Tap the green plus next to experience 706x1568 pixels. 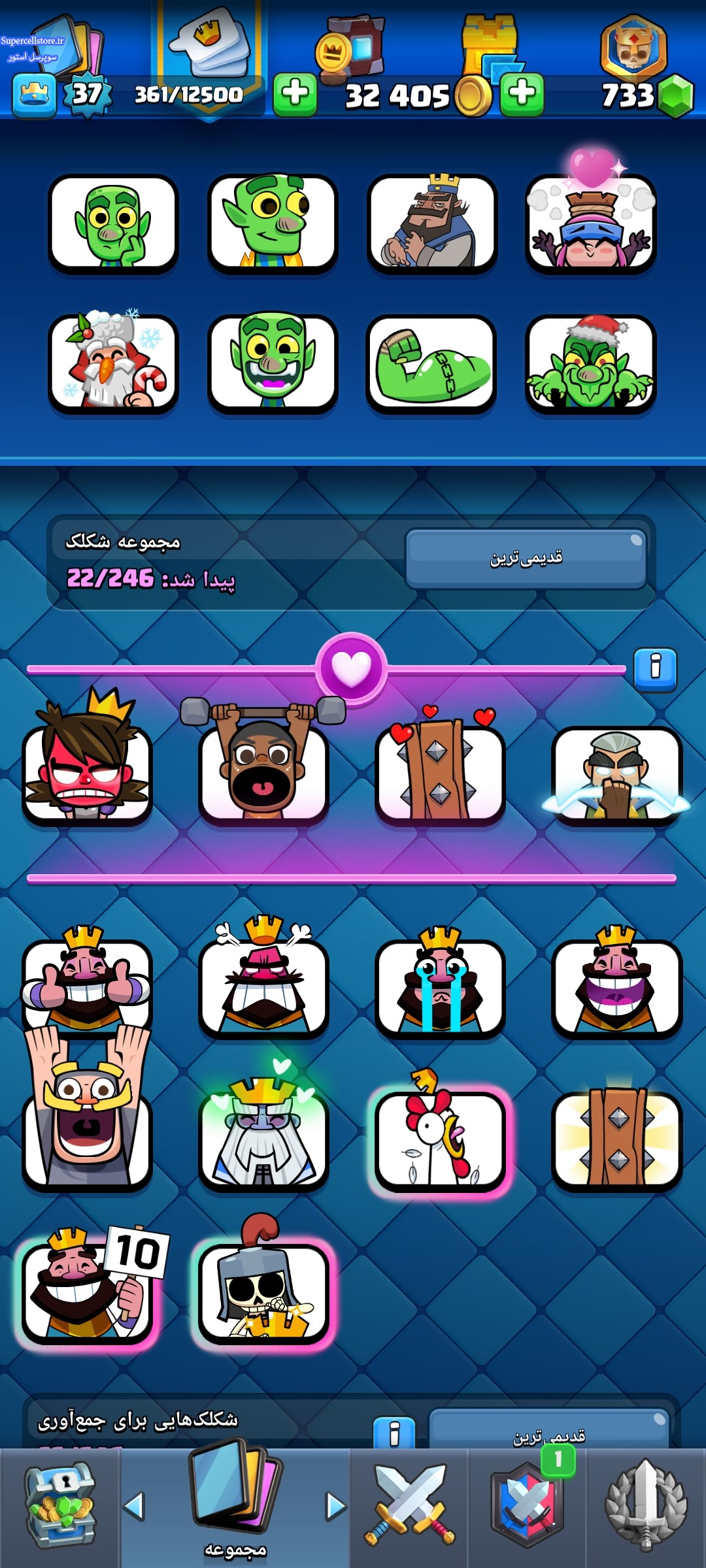click(295, 94)
